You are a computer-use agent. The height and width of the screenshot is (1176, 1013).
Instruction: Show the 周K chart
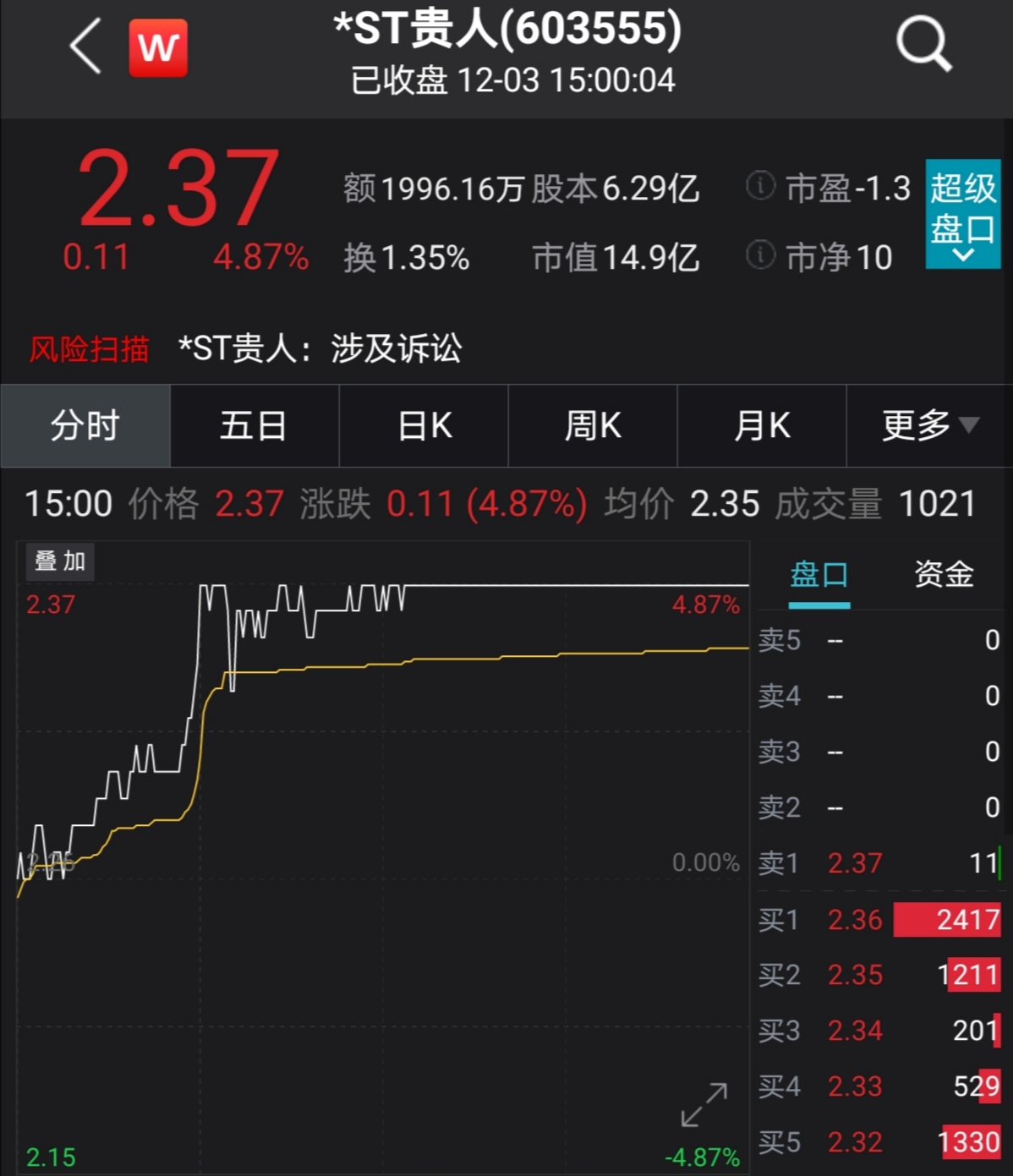click(593, 425)
